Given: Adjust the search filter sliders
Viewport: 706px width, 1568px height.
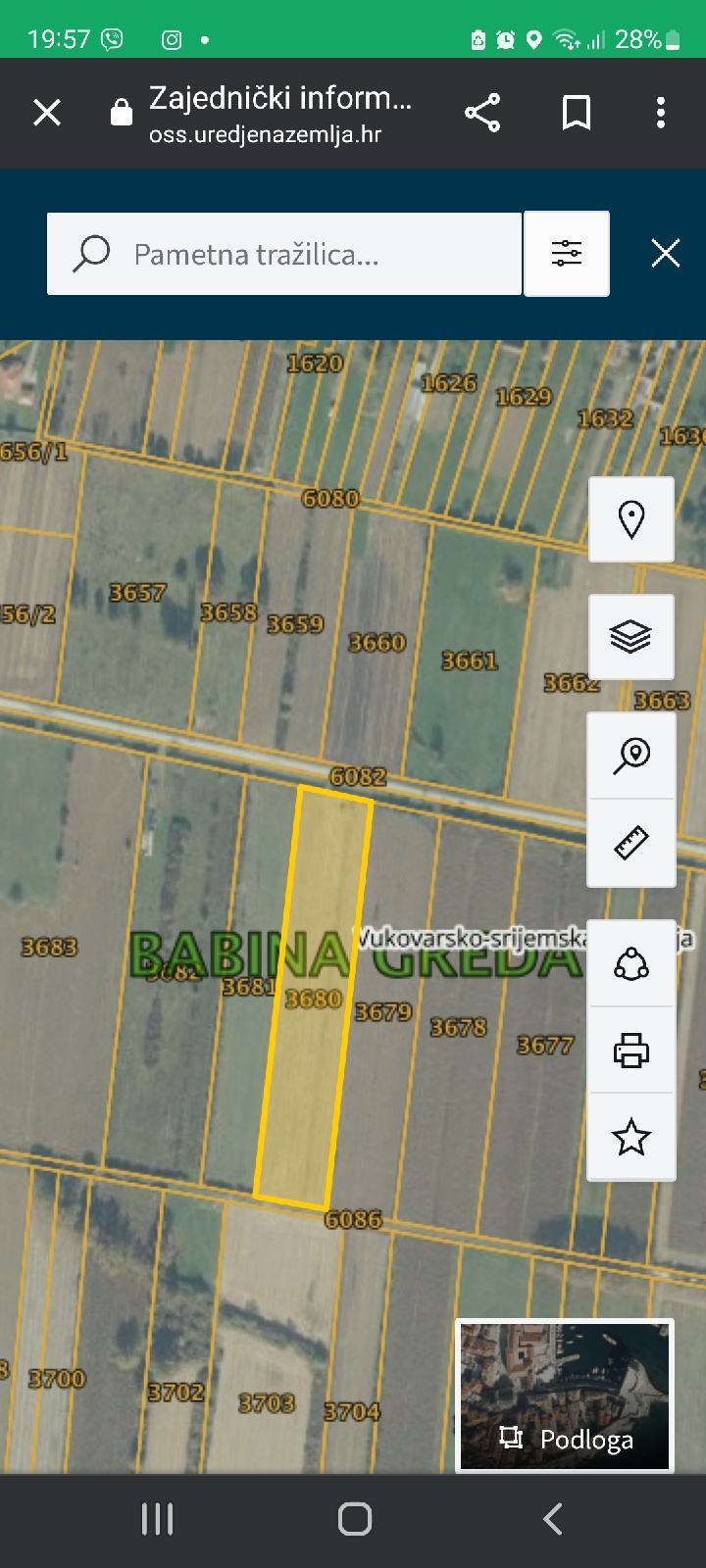Looking at the screenshot, I should pos(567,253).
